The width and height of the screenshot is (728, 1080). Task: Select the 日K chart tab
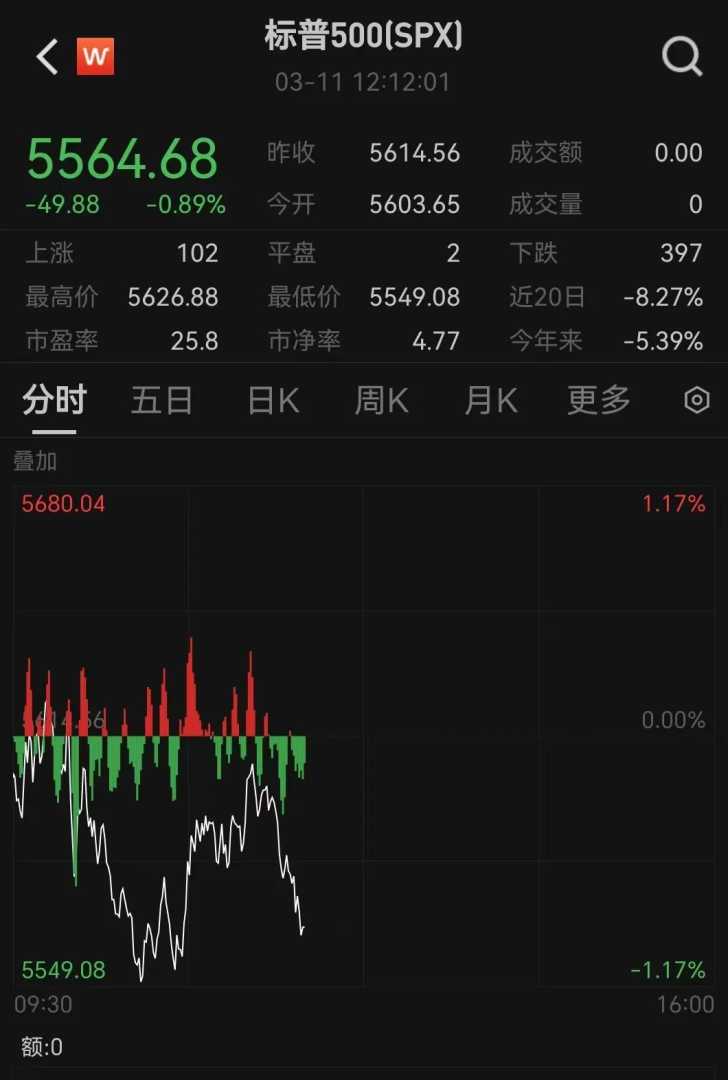(273, 401)
